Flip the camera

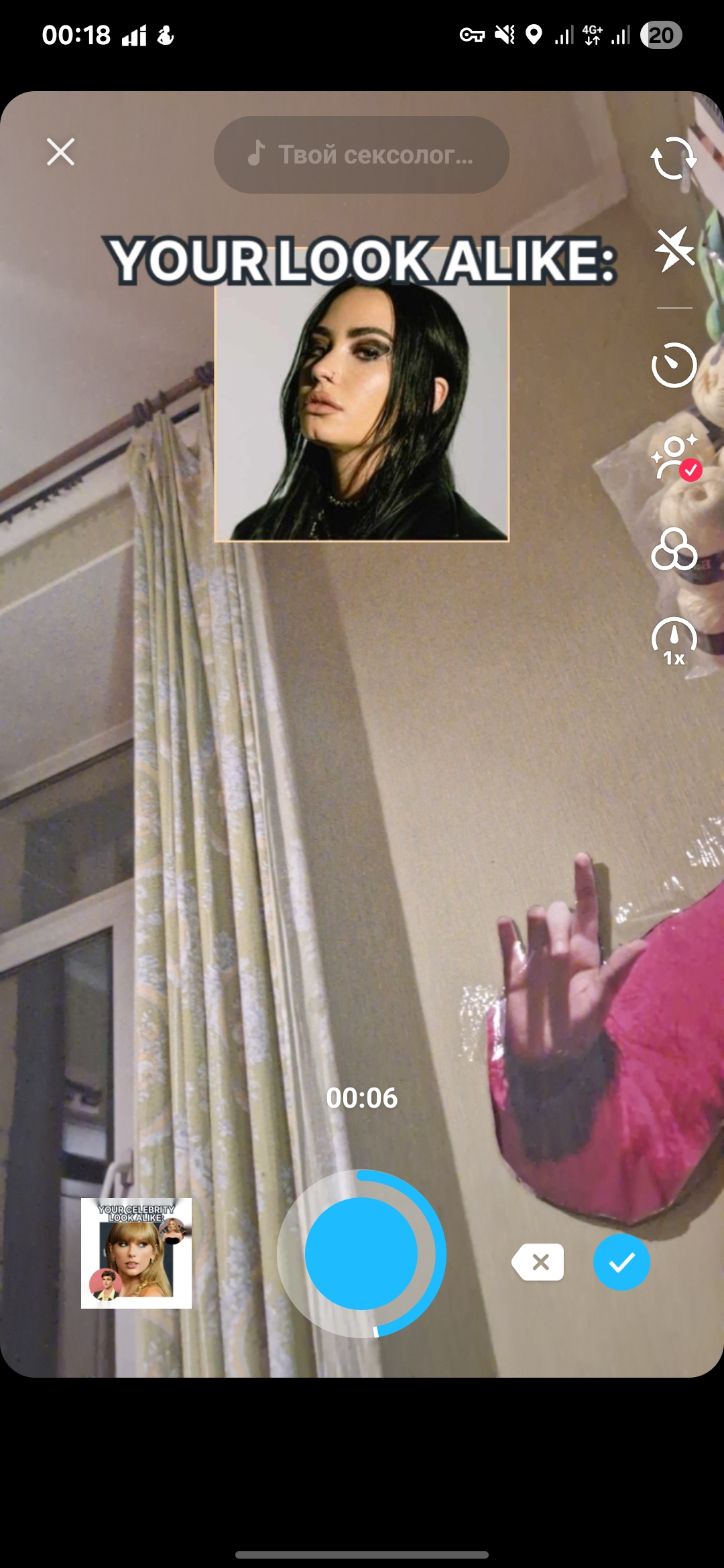coord(674,159)
